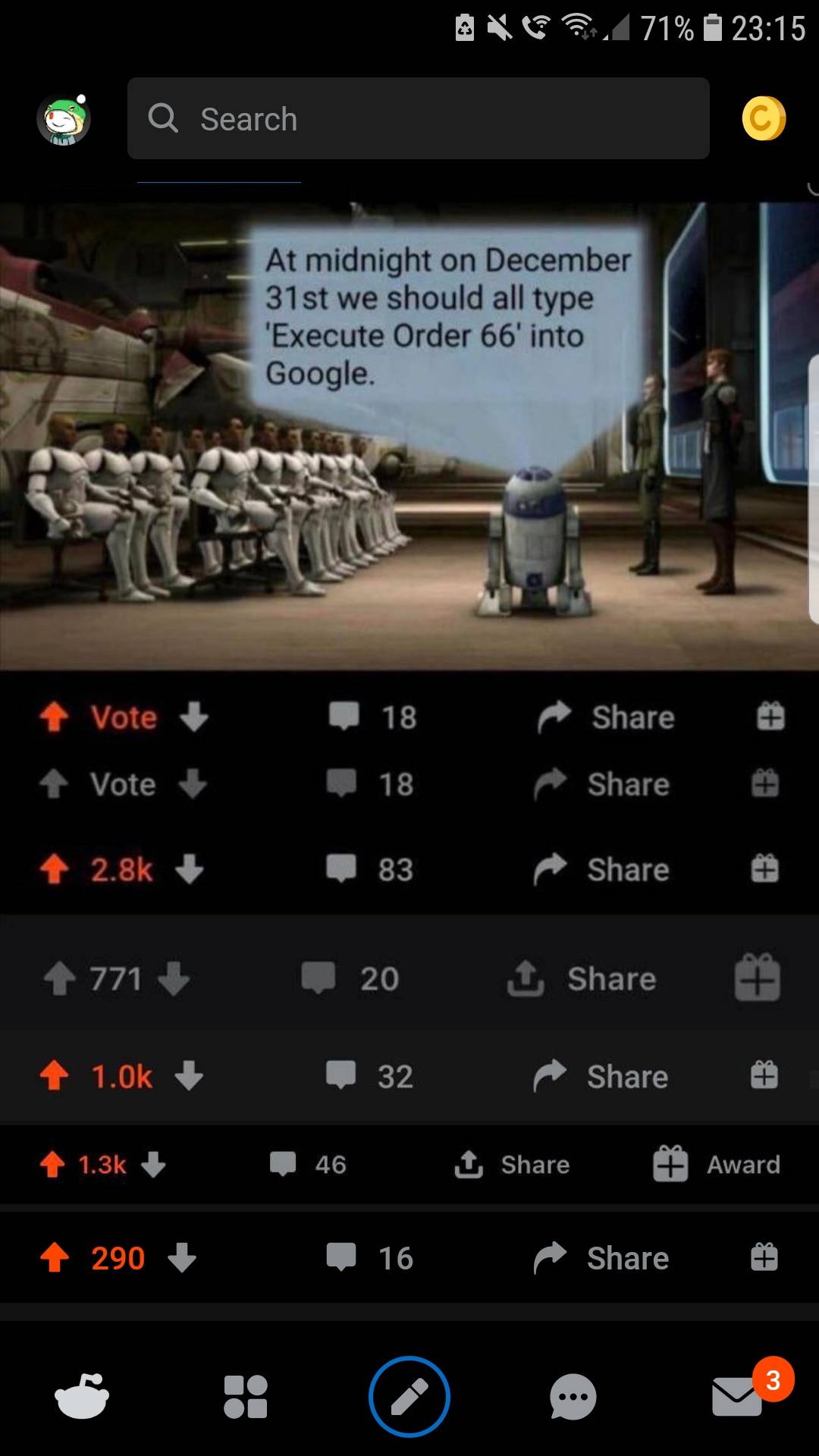Downvote the post with 290 votes

(182, 1257)
